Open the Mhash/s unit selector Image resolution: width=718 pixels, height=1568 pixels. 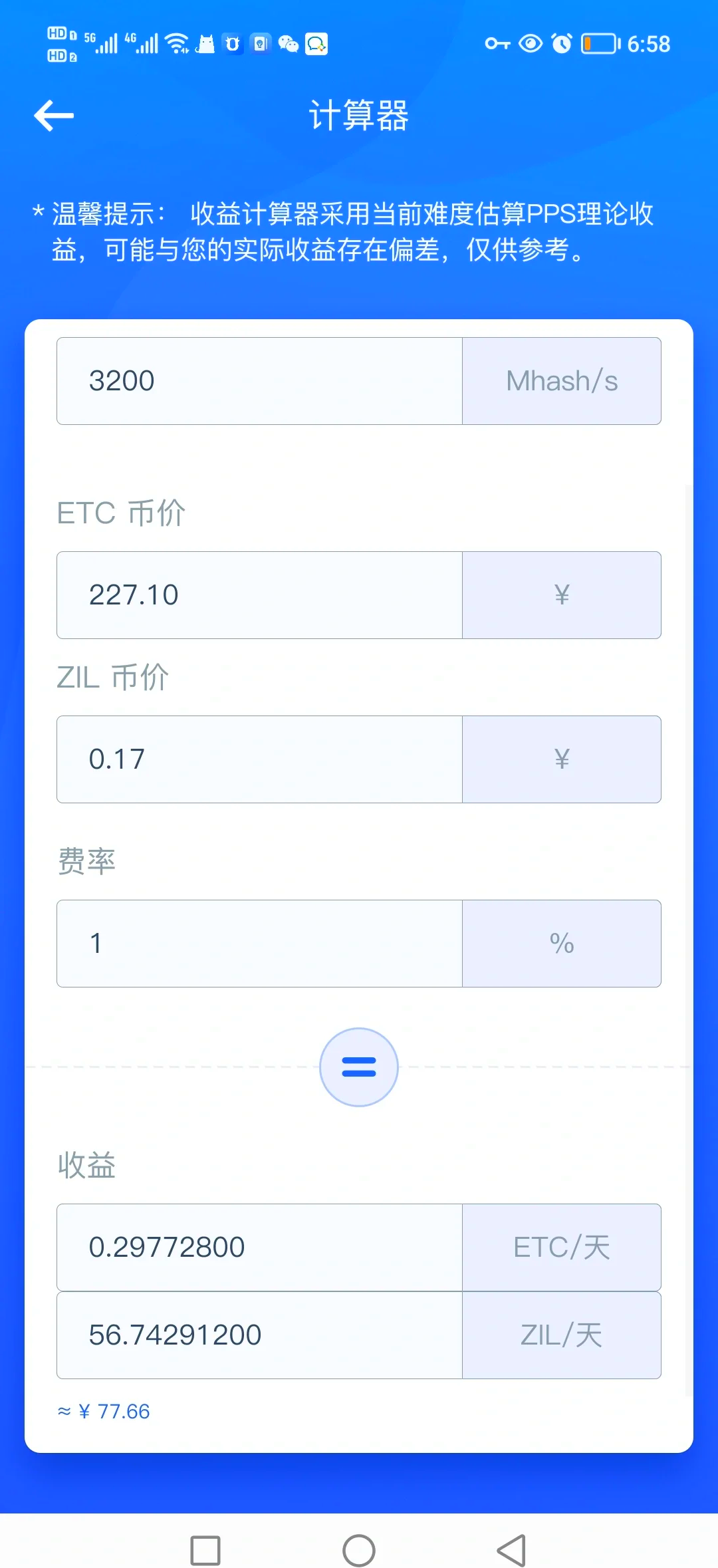[562, 381]
